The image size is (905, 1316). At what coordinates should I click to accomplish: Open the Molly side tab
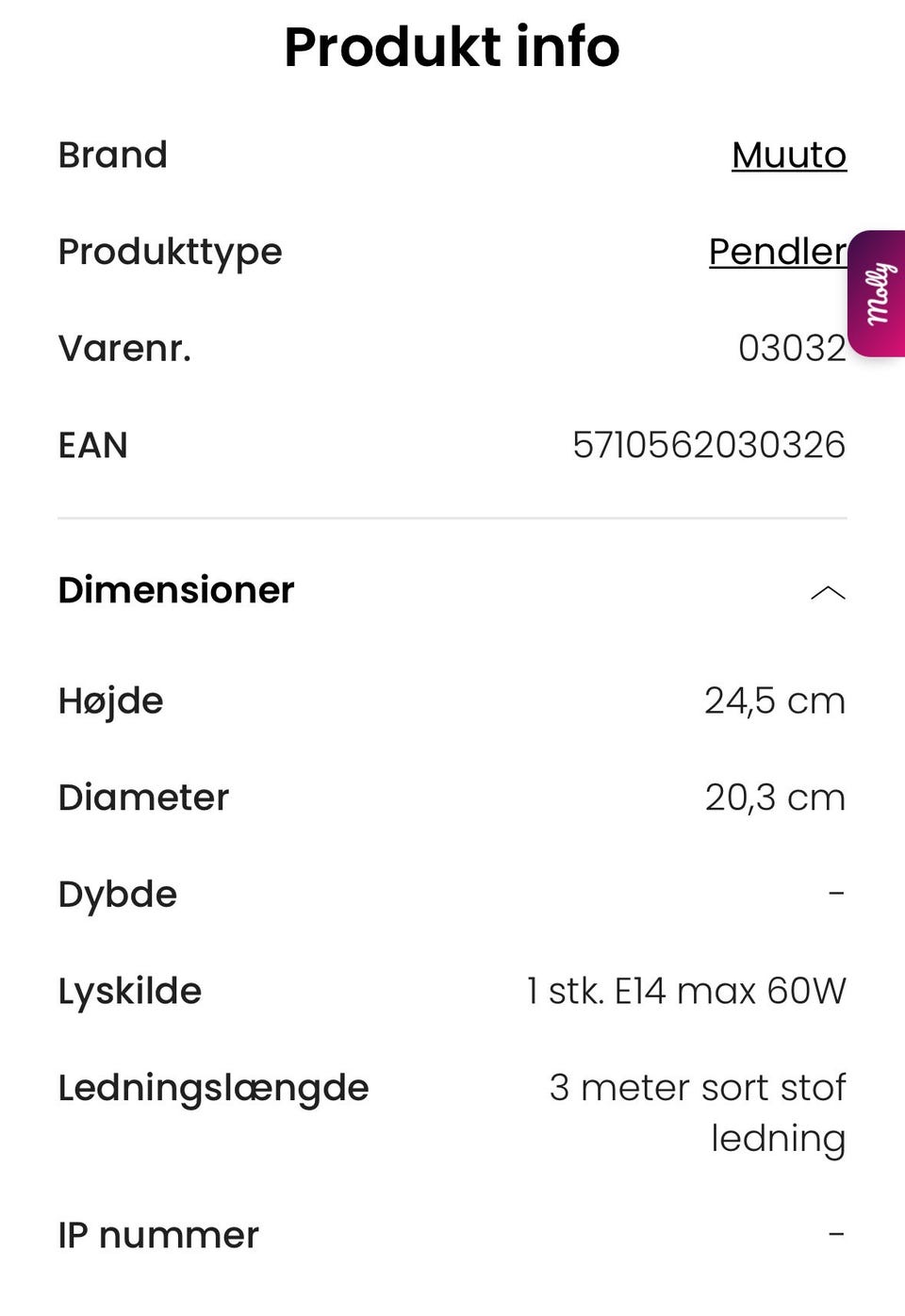tap(879, 294)
